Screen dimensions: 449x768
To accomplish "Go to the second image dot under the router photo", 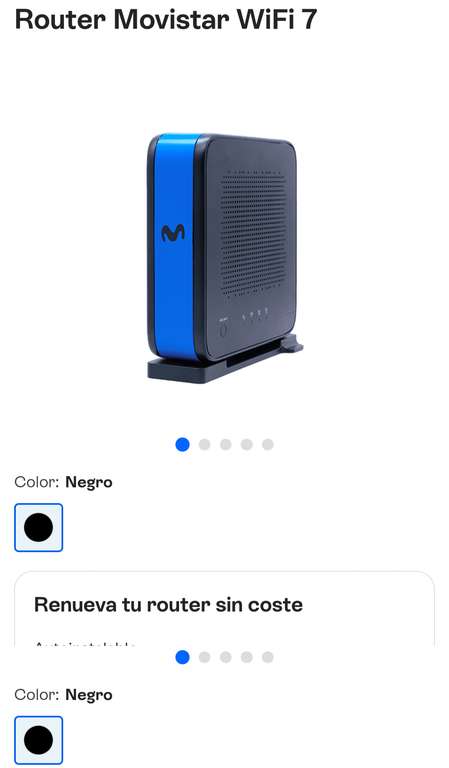I will [x=204, y=444].
